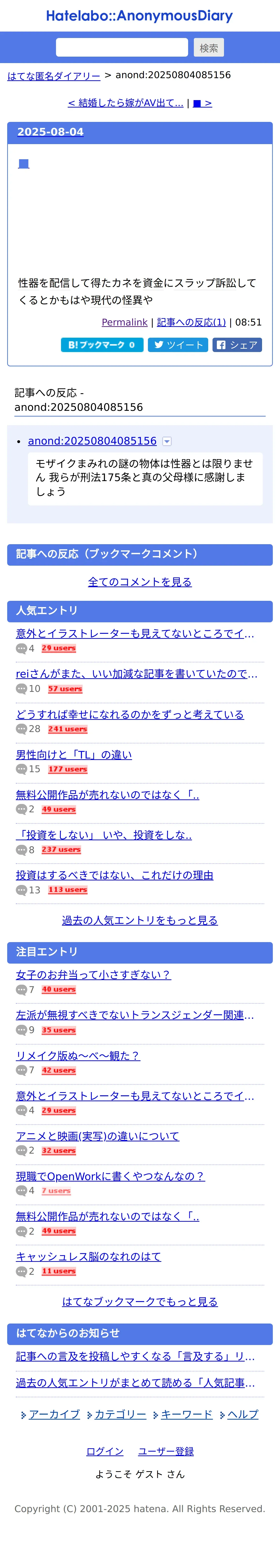Open entry キャッシュレス脳のなれのはて
Image resolution: width=280 pixels, height=1568 pixels.
click(89, 1256)
